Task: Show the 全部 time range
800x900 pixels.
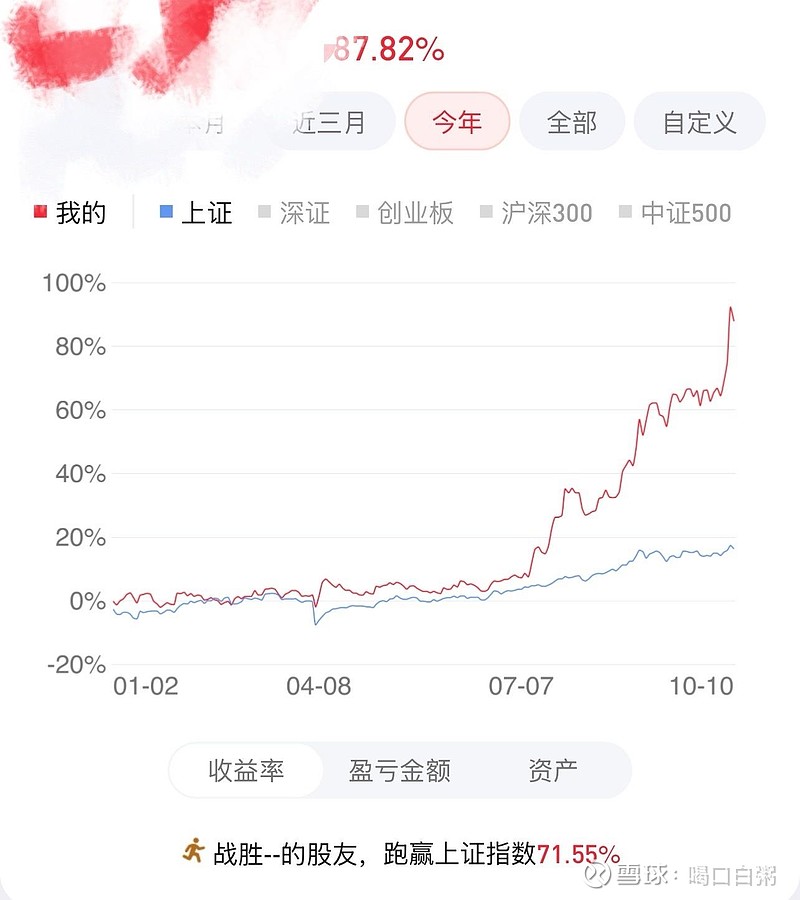Action: [572, 122]
